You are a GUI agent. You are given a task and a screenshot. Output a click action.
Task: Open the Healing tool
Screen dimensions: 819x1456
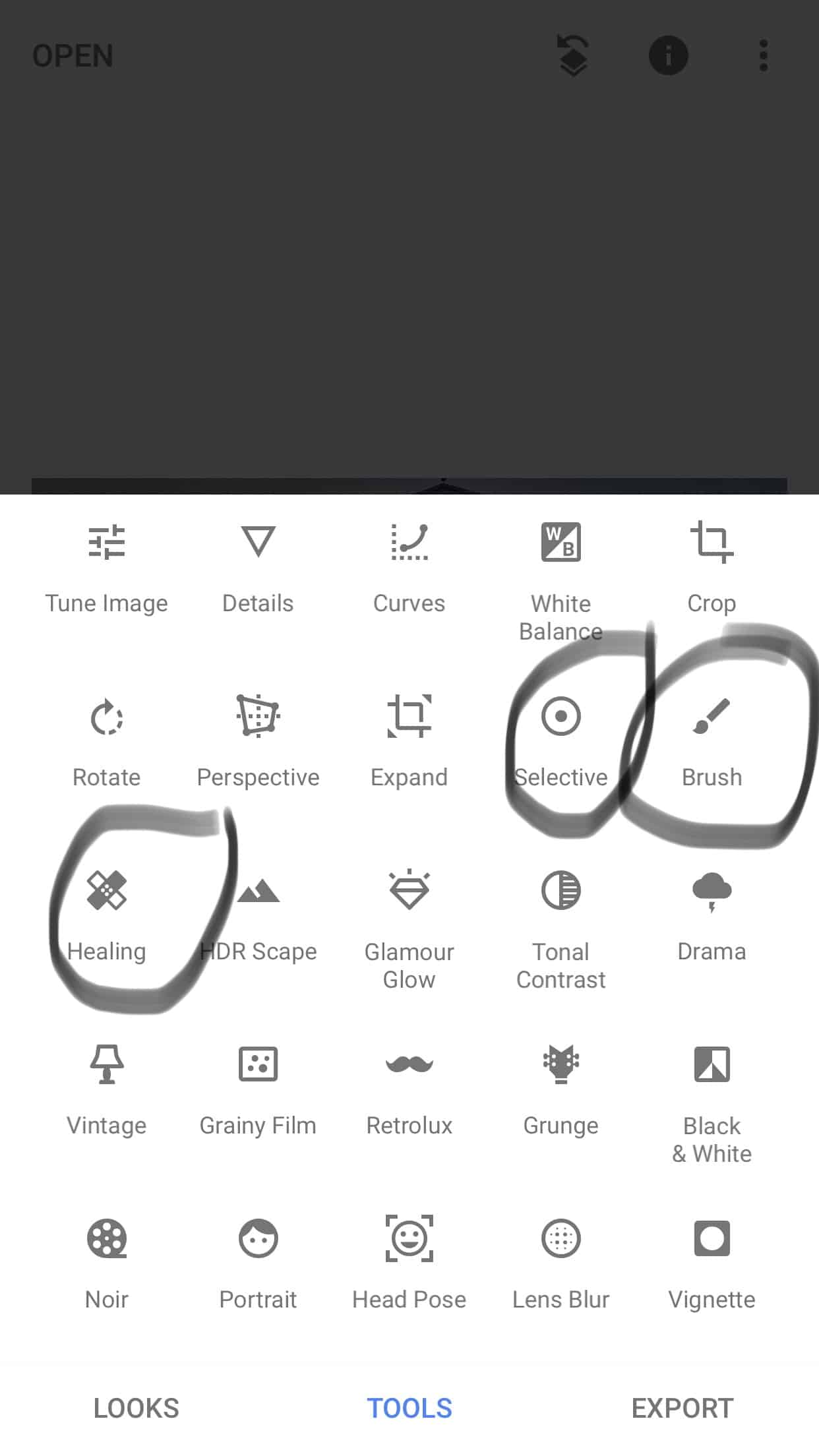click(106, 917)
